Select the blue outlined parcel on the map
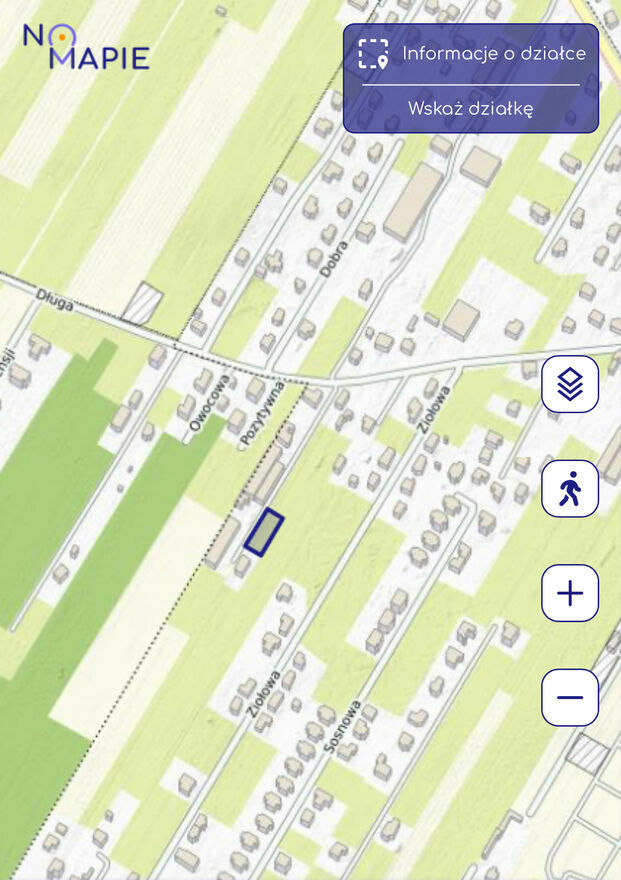 tap(264, 531)
